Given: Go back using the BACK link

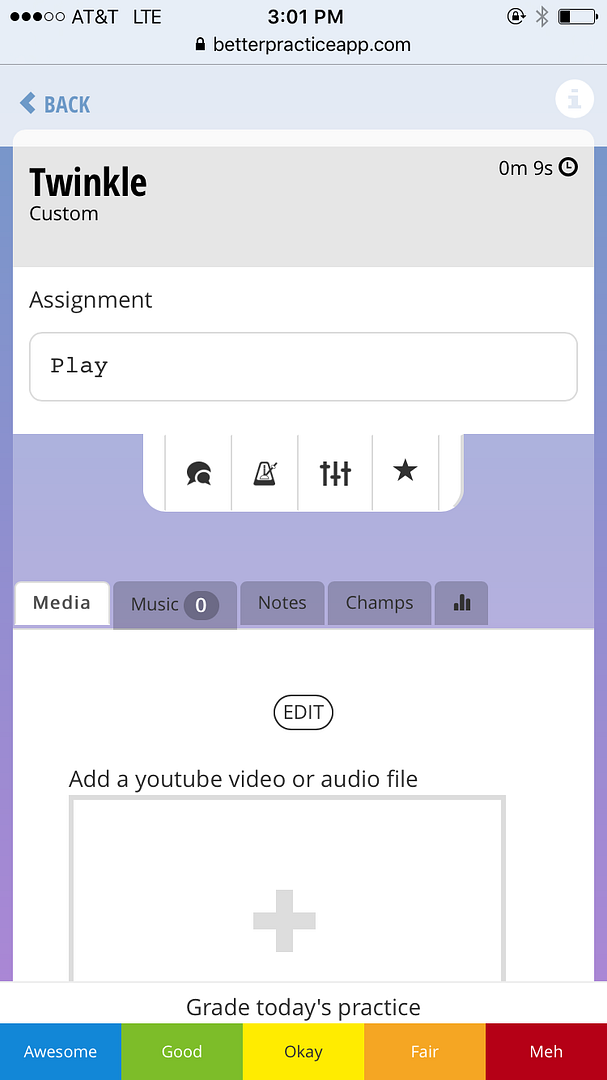Looking at the screenshot, I should click(55, 104).
